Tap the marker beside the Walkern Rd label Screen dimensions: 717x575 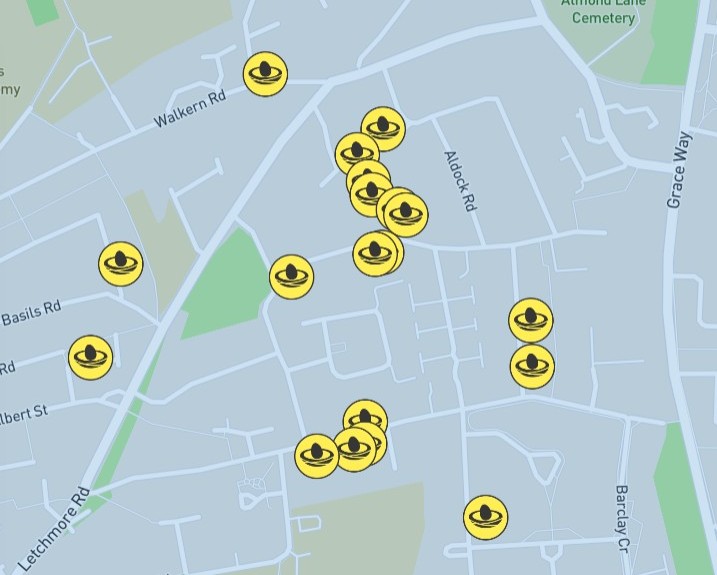point(265,74)
